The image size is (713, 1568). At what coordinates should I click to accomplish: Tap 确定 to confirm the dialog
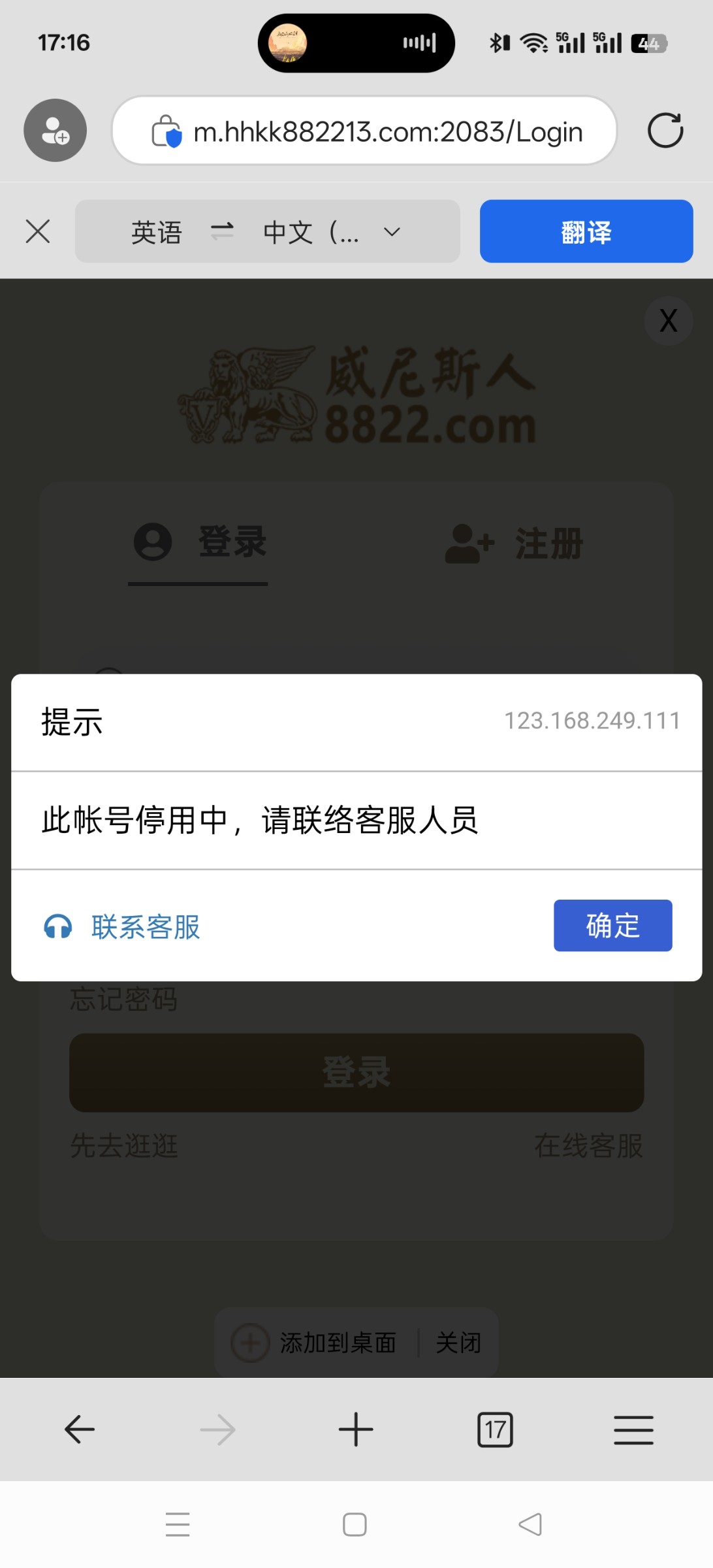(x=612, y=925)
